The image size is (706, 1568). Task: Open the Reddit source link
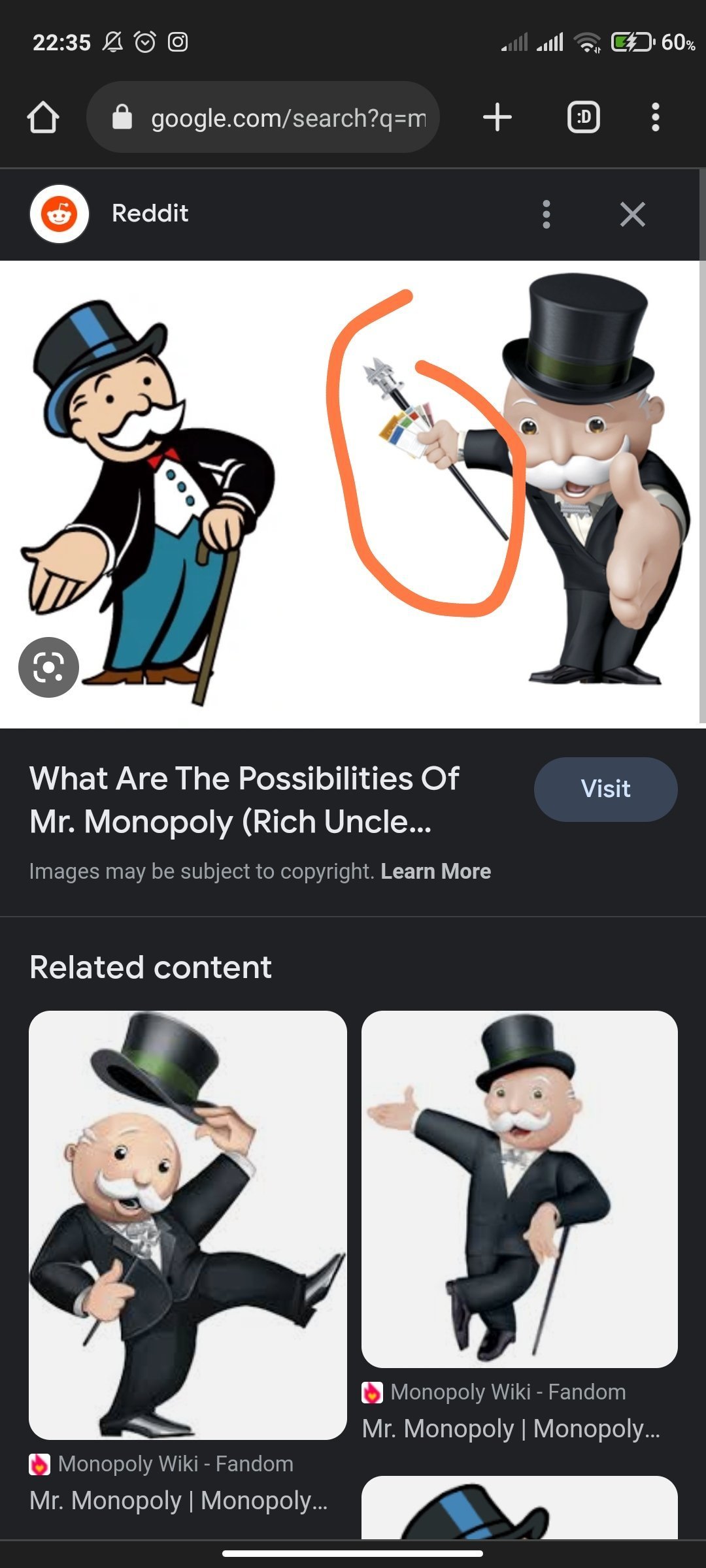click(149, 214)
